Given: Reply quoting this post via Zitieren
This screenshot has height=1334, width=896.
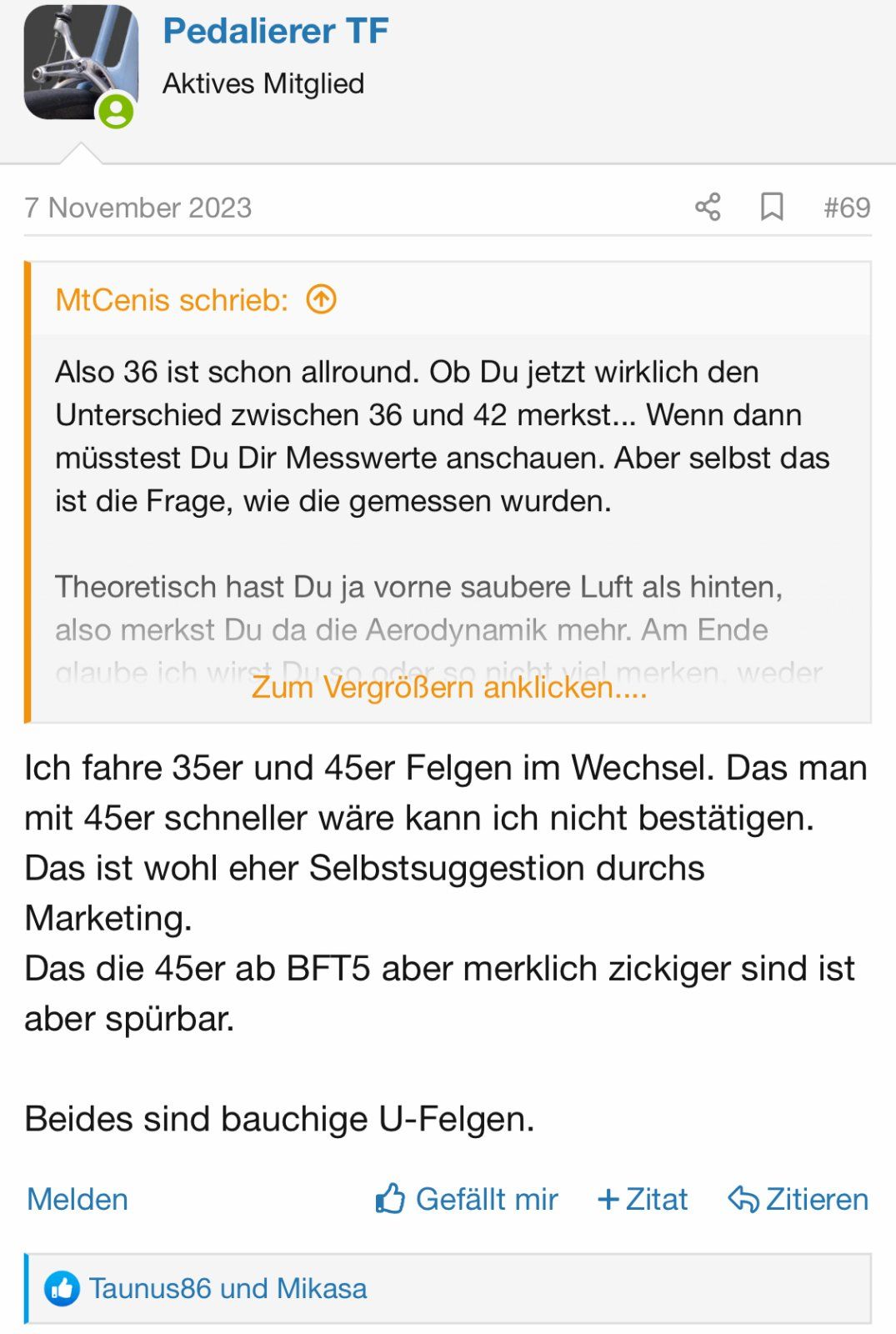Looking at the screenshot, I should (798, 1199).
